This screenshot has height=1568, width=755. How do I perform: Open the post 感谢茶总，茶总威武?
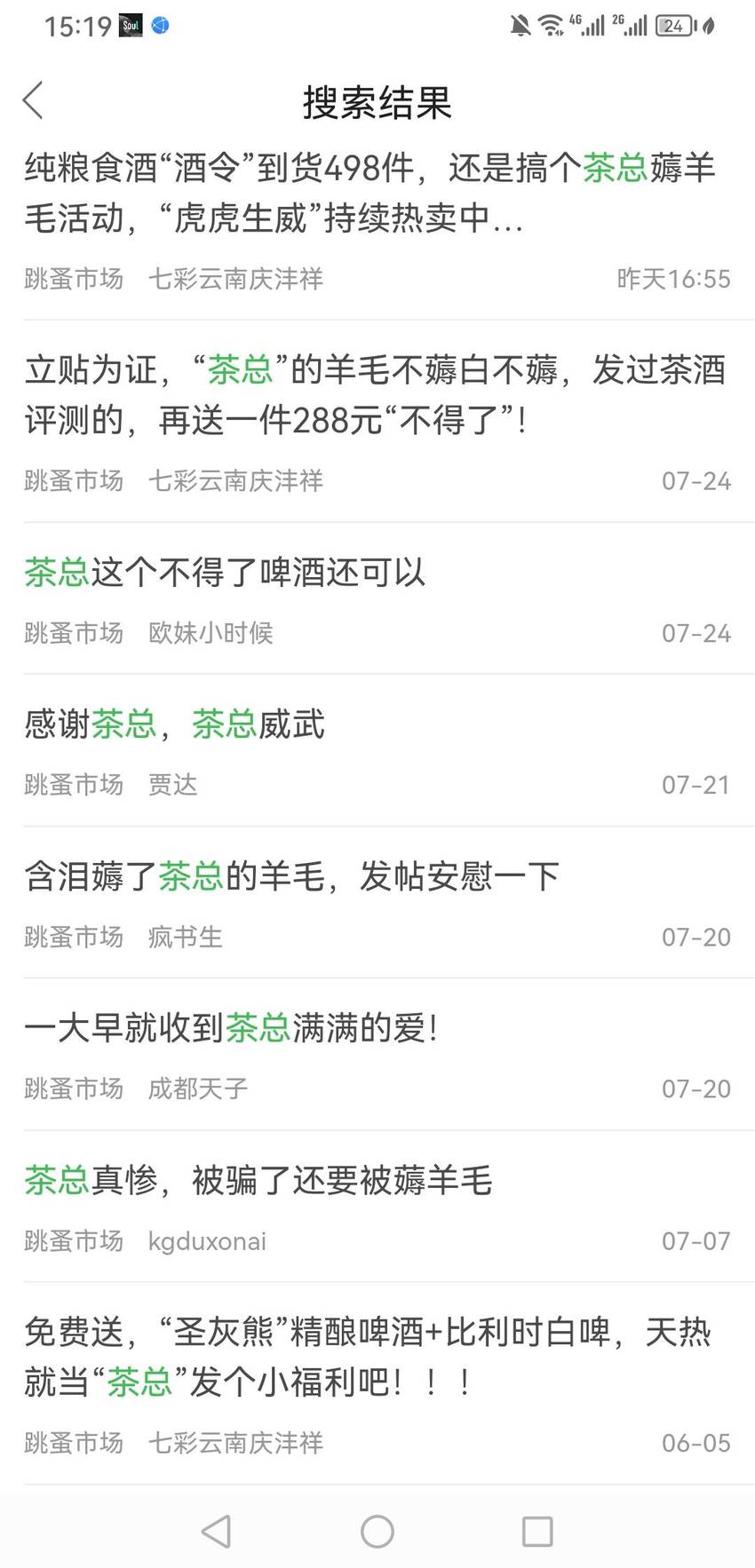point(377,751)
